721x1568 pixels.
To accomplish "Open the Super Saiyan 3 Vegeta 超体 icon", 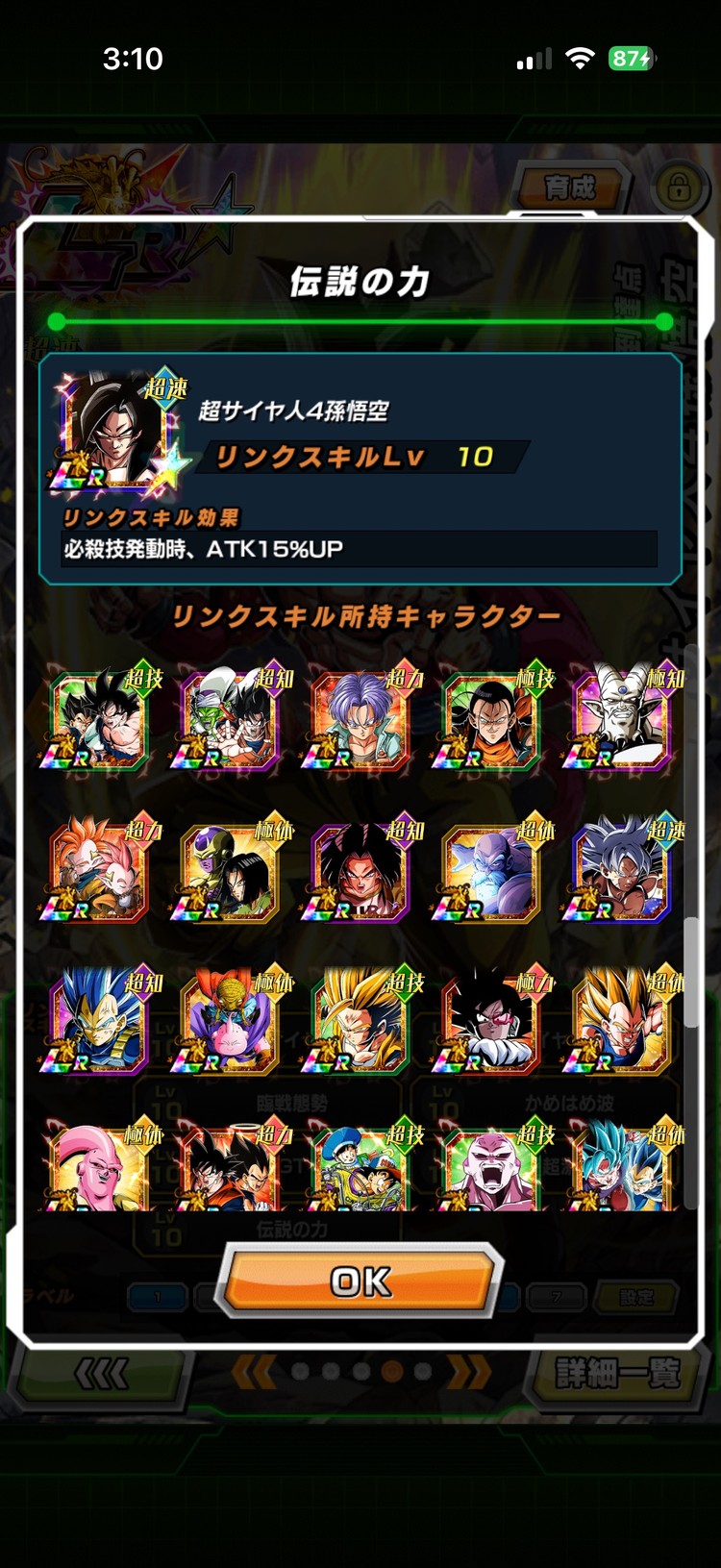I will point(622,1023).
